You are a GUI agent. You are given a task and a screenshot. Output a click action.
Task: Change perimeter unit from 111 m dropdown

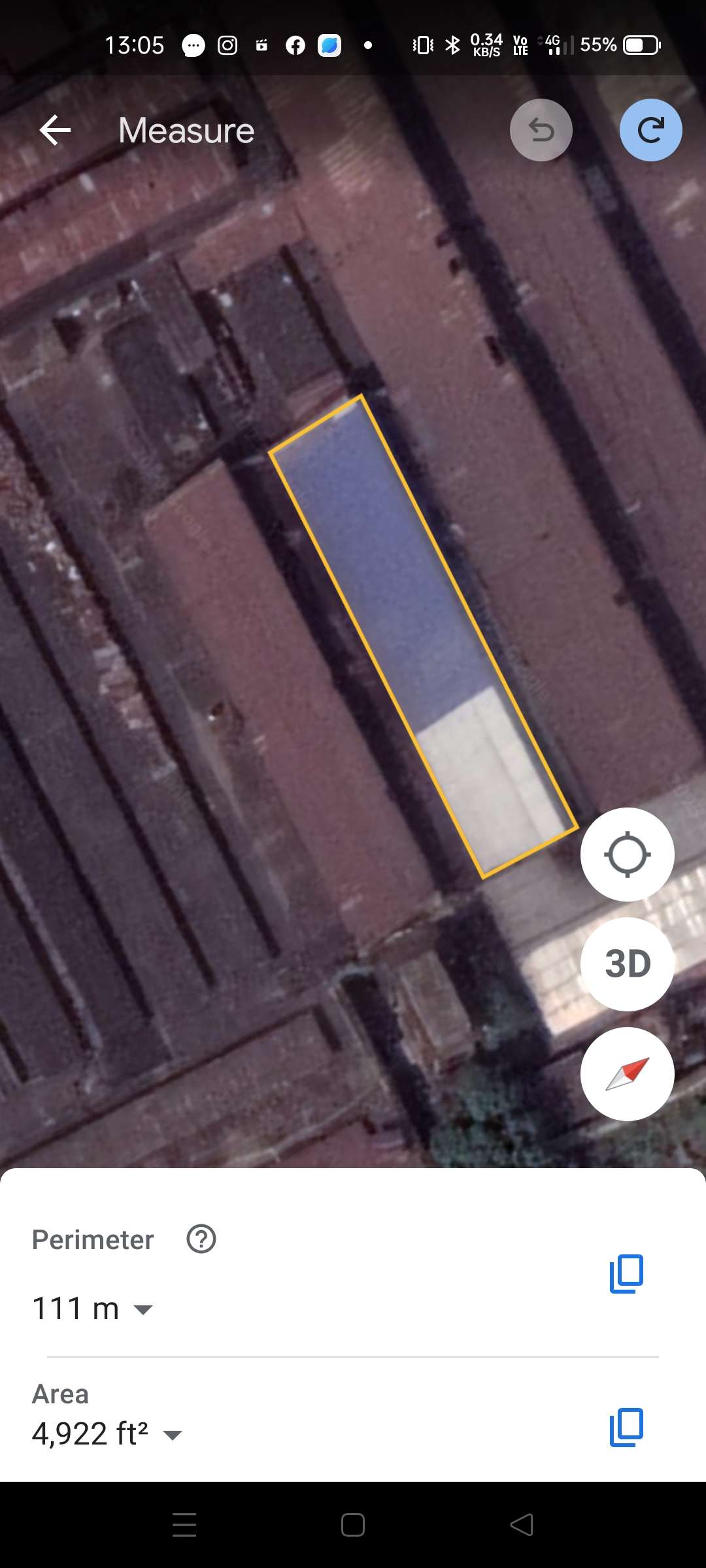click(x=92, y=1309)
